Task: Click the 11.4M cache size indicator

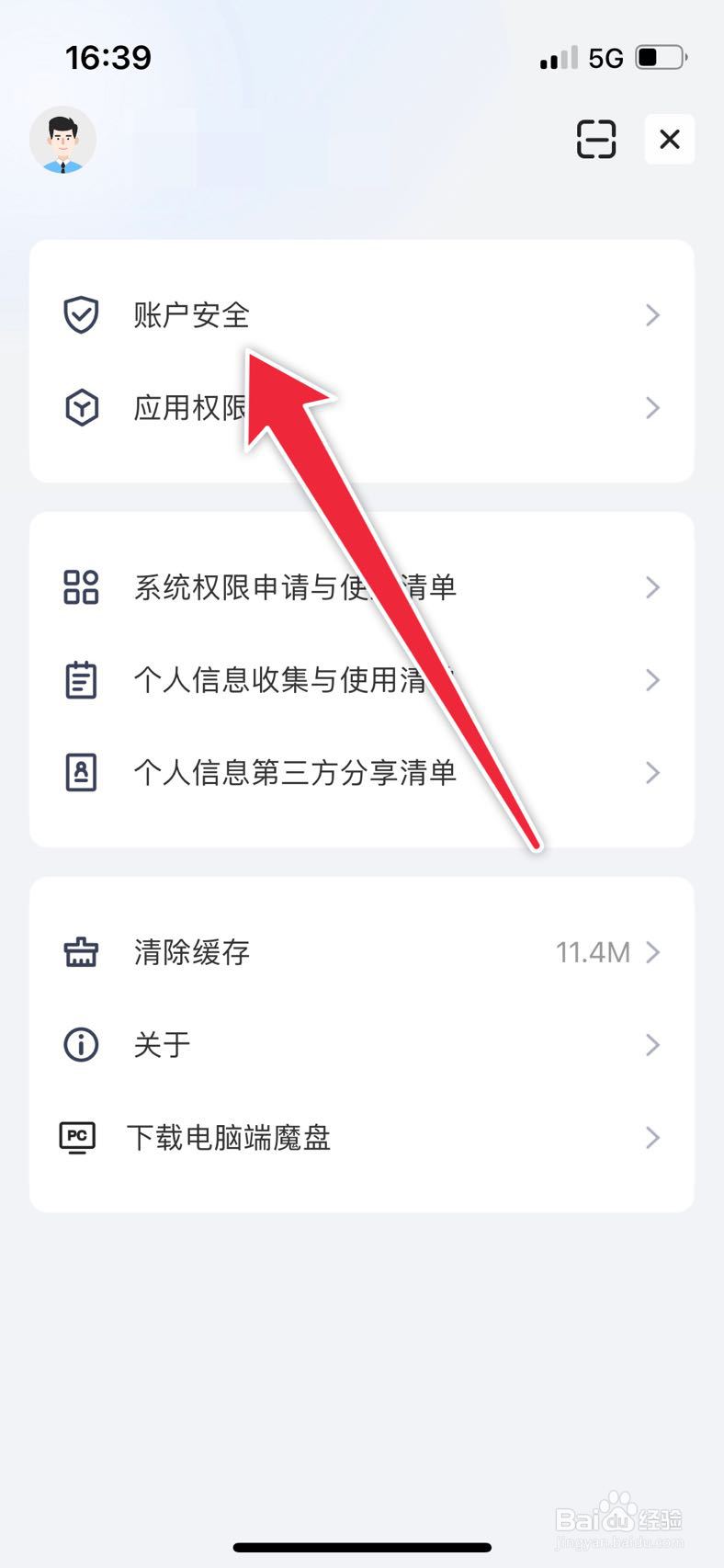Action: click(x=594, y=953)
